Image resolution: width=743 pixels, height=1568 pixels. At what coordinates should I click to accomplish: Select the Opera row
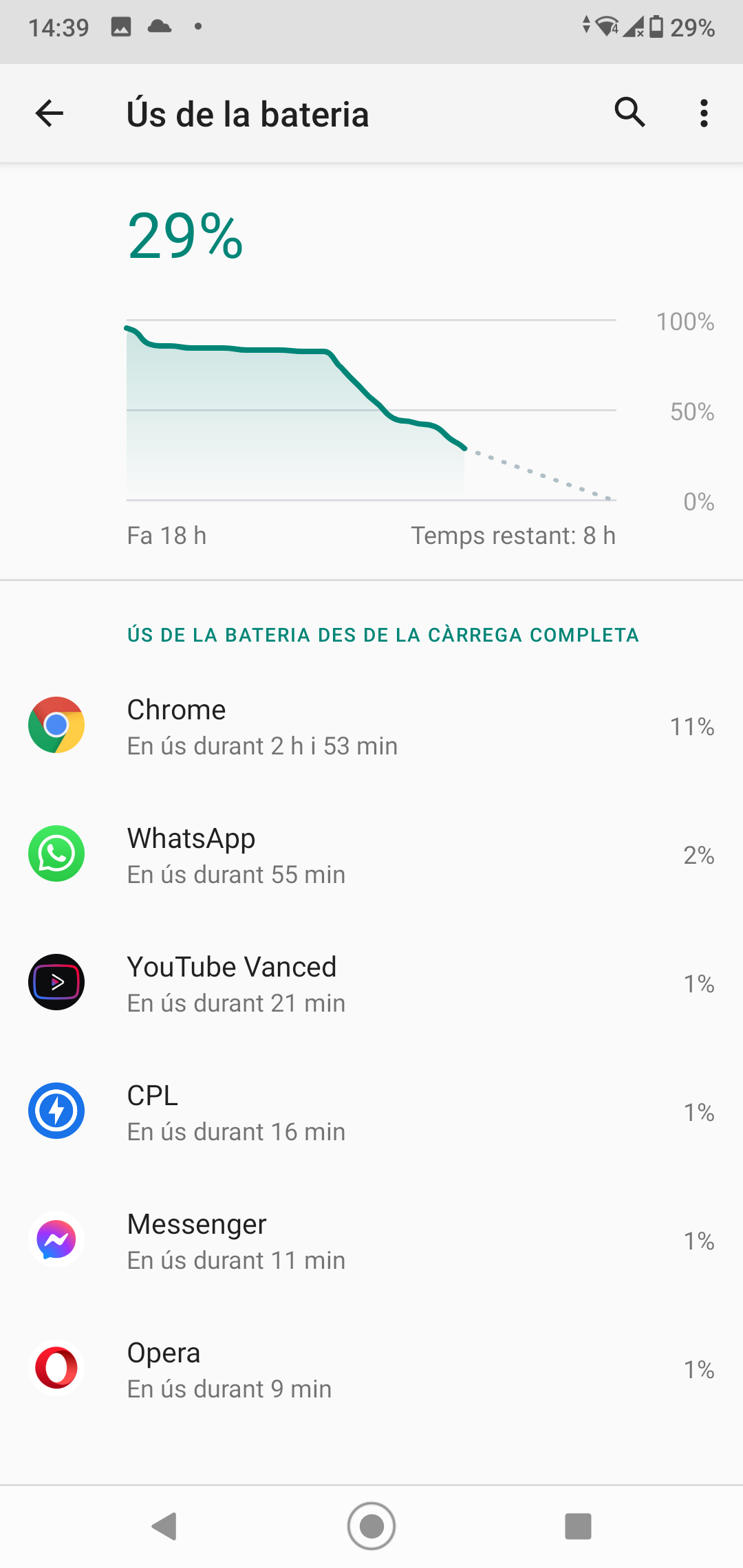[x=371, y=1369]
